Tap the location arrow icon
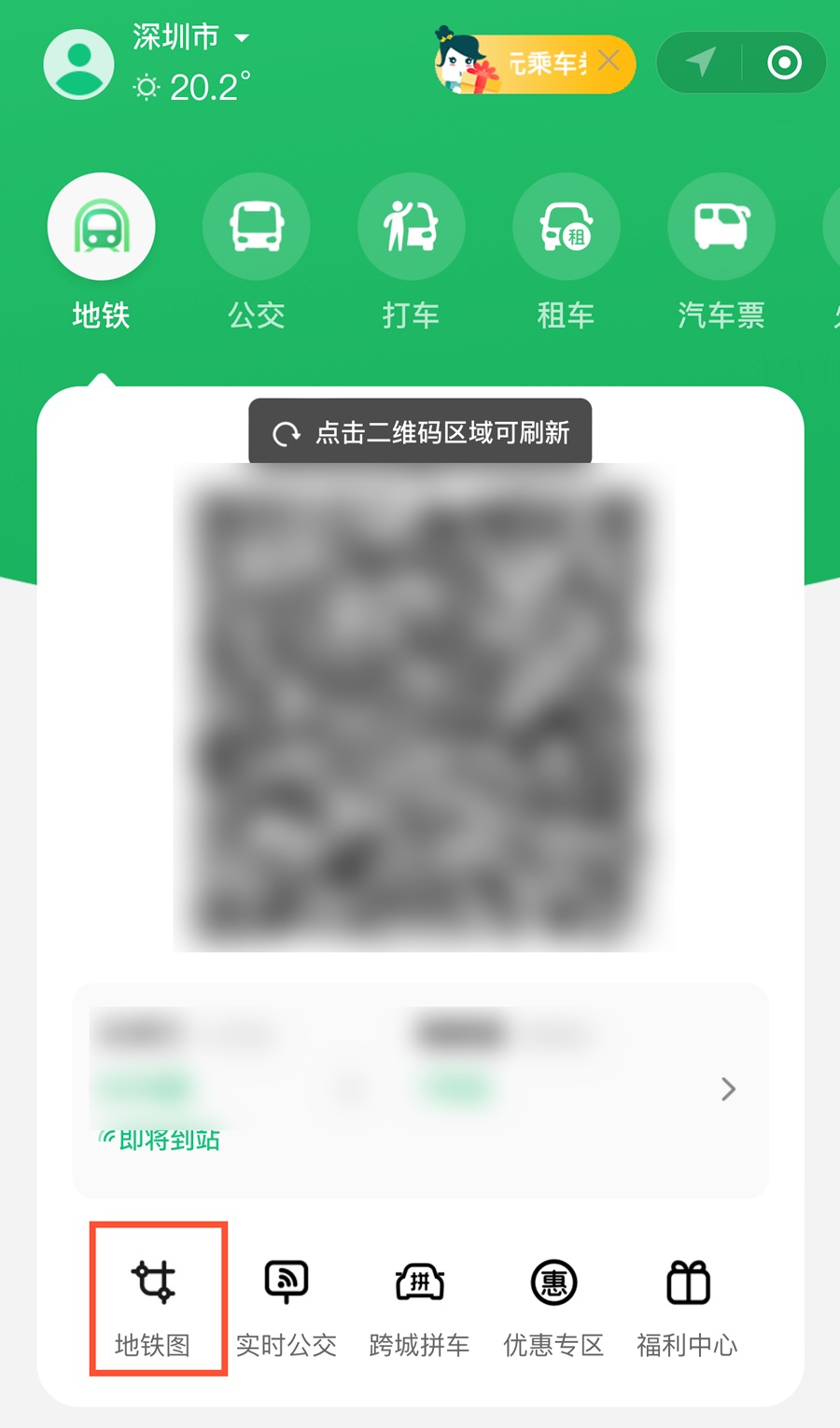This screenshot has width=840, height=1428. (x=701, y=63)
